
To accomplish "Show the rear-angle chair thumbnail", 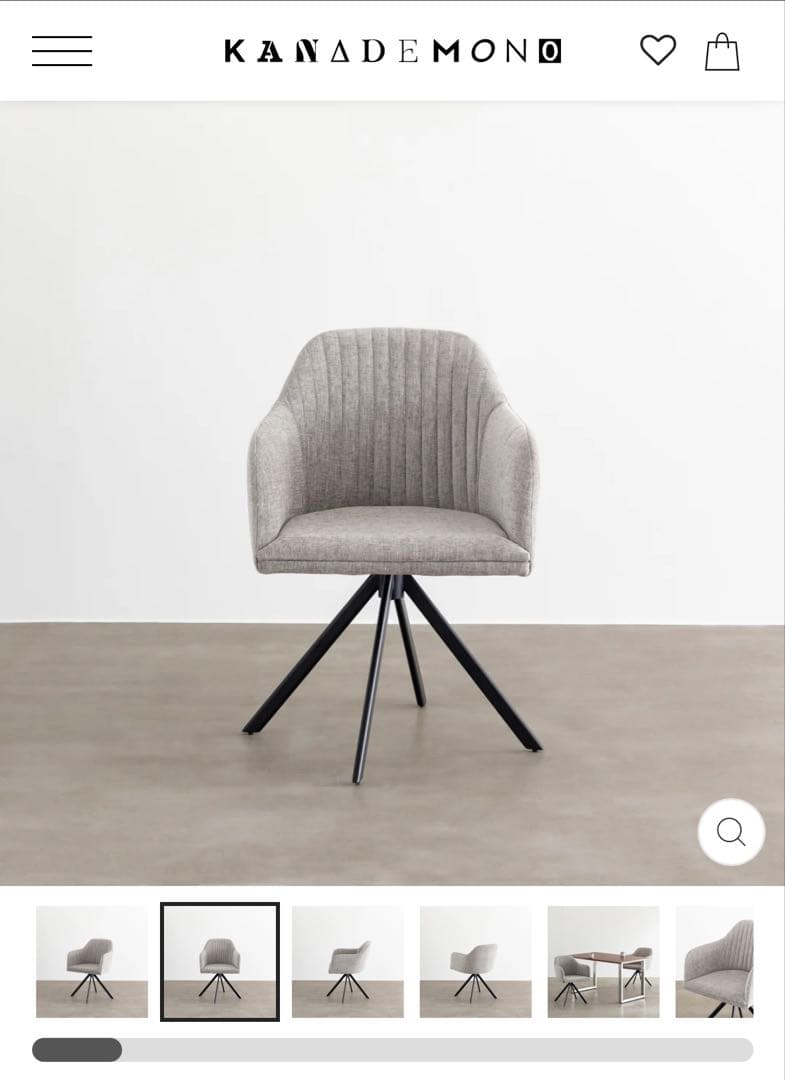I will coord(476,962).
